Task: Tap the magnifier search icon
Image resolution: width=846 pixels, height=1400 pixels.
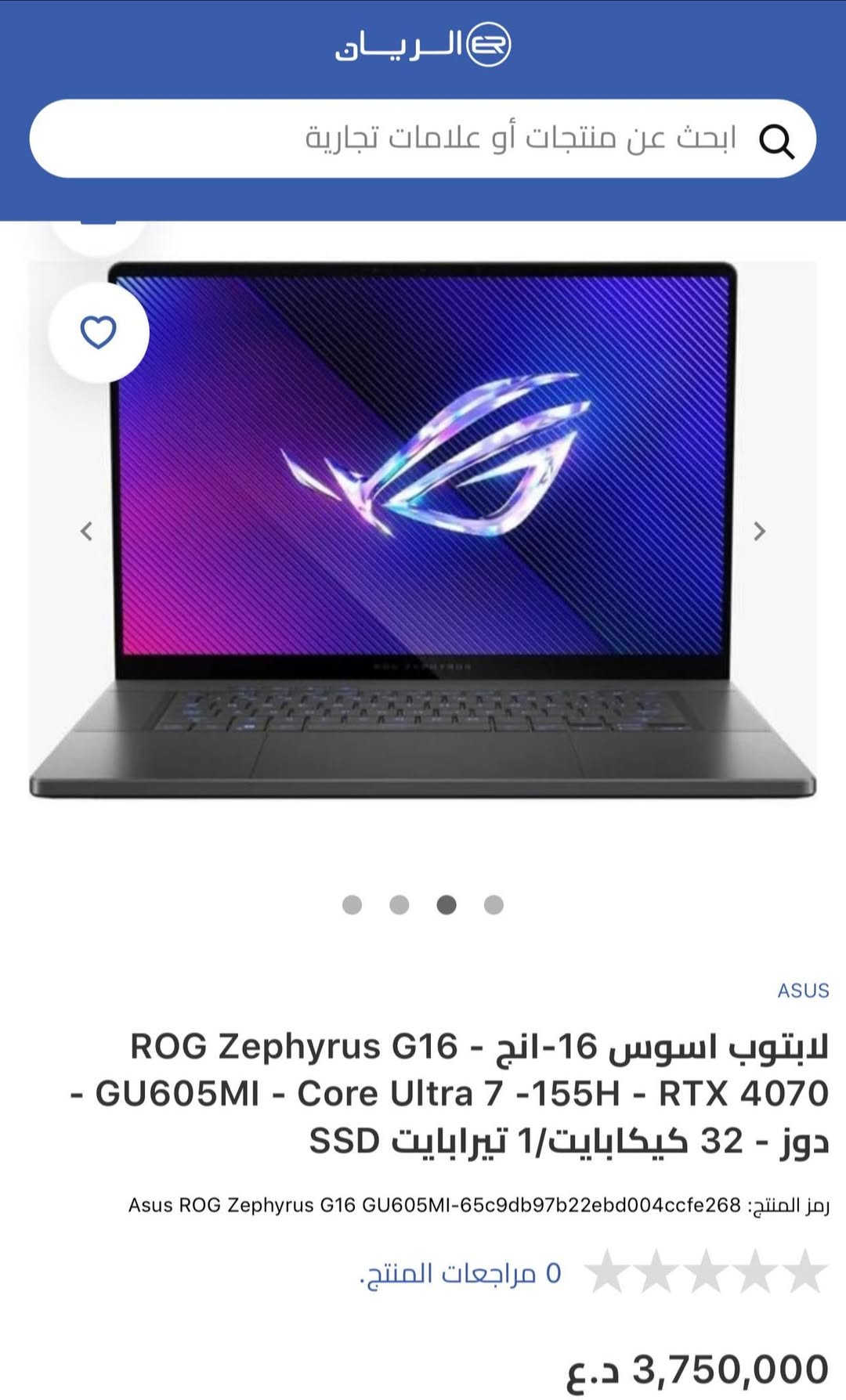Action: point(776,141)
